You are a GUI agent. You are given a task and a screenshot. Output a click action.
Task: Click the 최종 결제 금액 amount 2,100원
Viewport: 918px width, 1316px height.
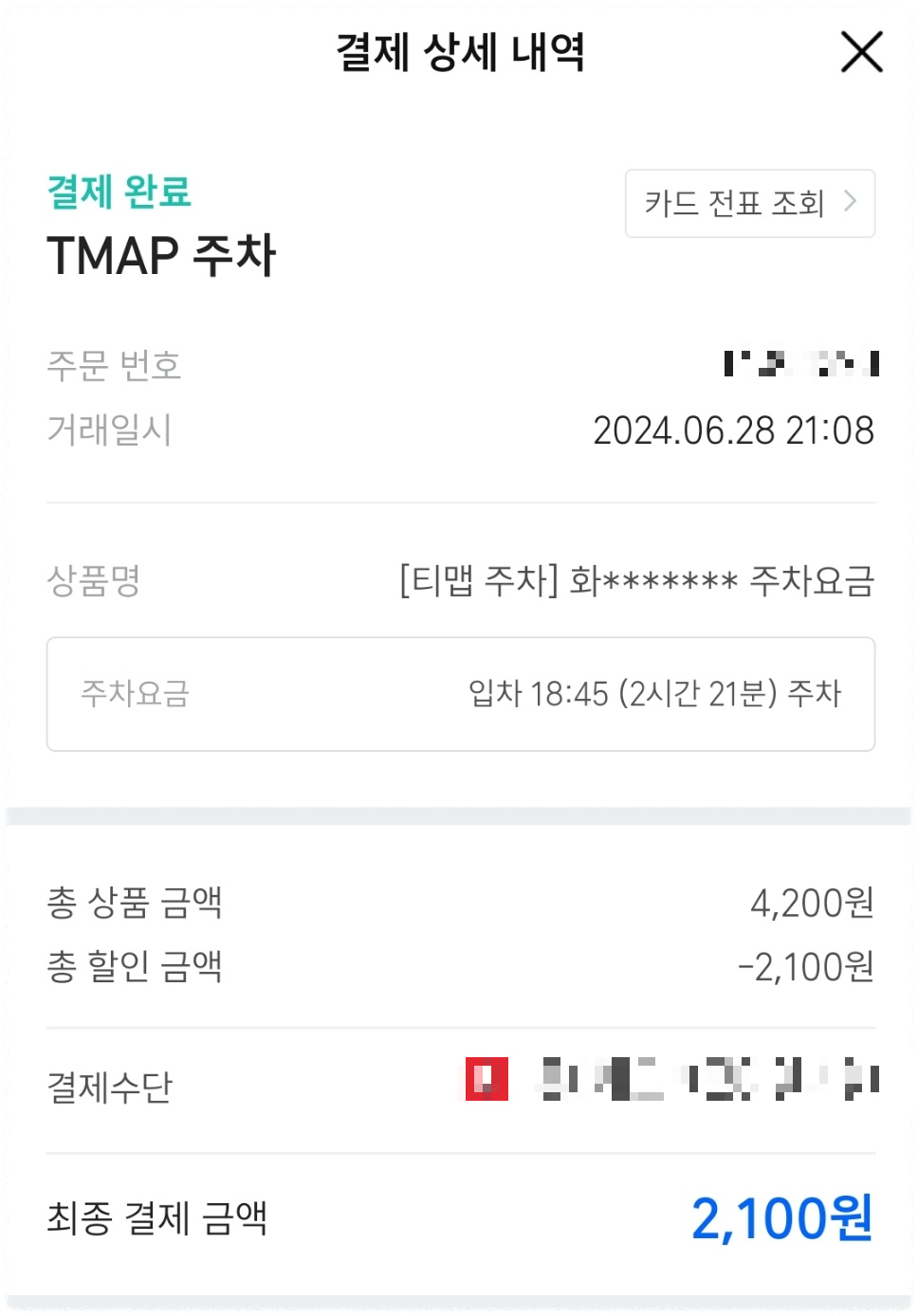coord(780,1220)
